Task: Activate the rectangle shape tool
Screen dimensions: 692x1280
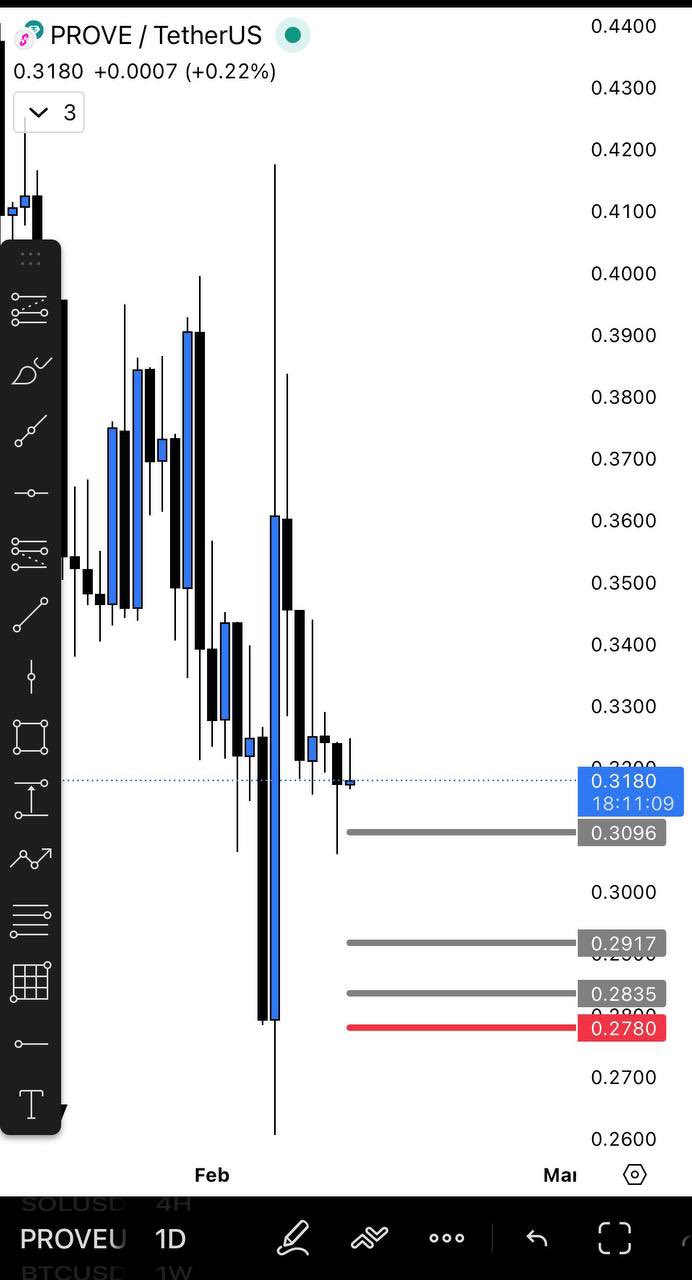Action: click(x=30, y=737)
